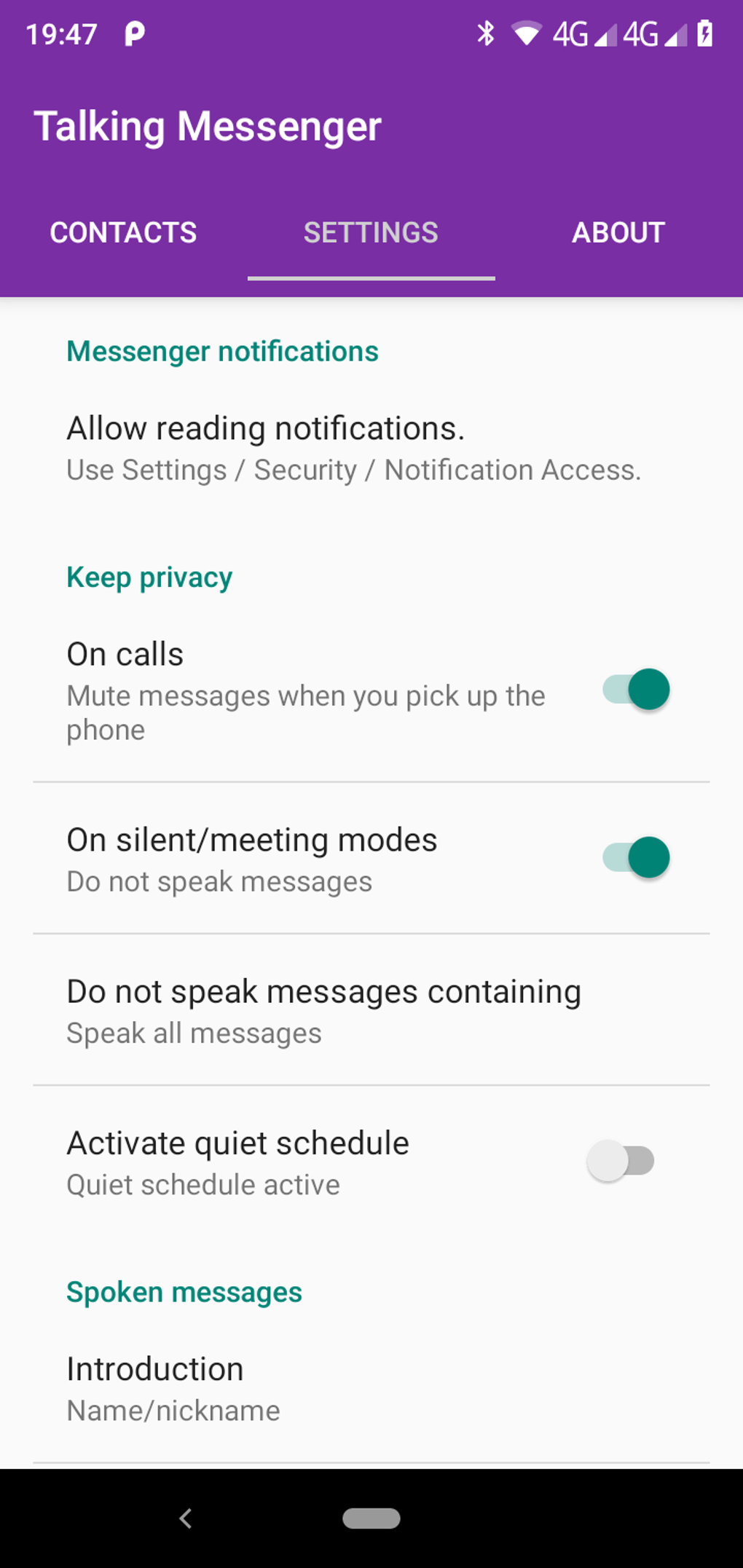Enable Activate quiet schedule switch
The image size is (743, 1568).
pyautogui.click(x=621, y=1160)
